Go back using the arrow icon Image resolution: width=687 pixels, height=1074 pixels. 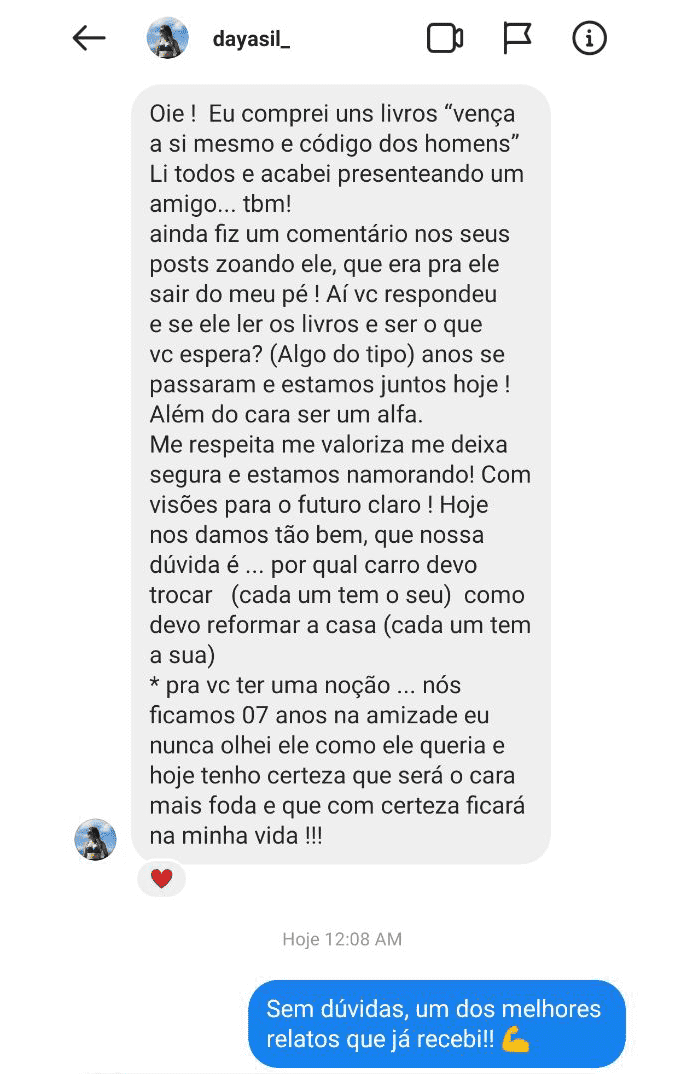click(x=89, y=38)
